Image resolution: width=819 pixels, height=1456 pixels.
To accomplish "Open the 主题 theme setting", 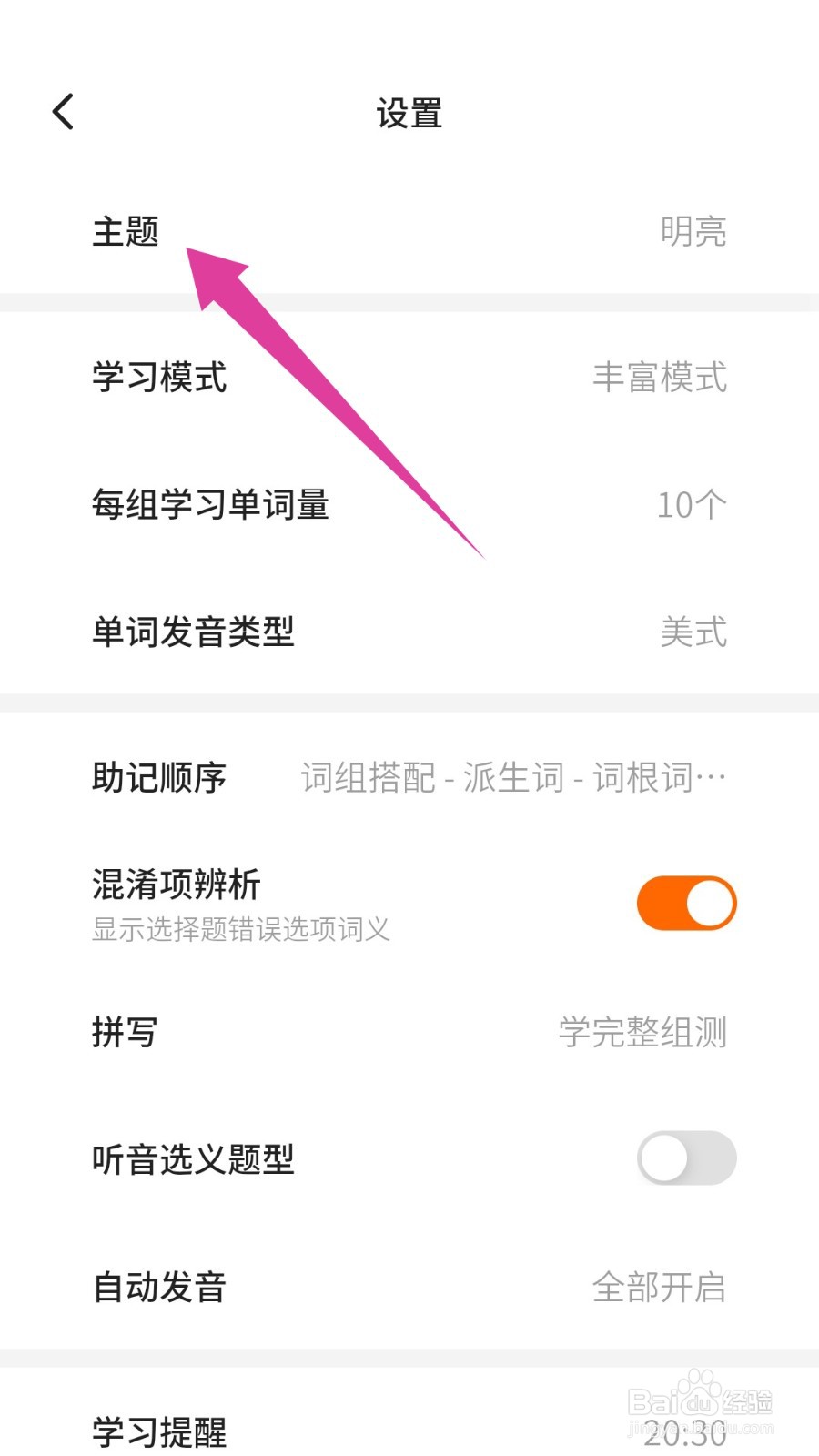I will click(125, 233).
